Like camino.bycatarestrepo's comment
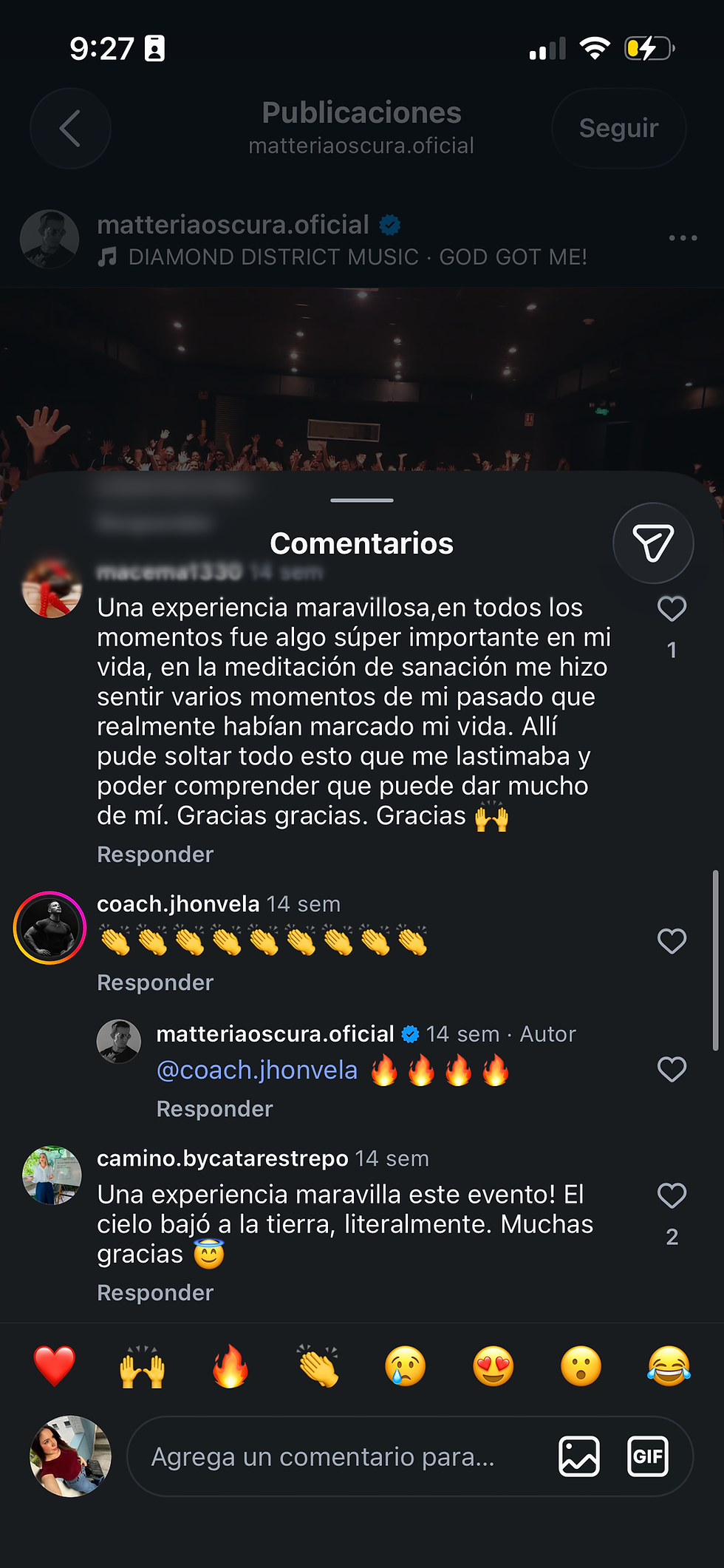Image resolution: width=724 pixels, height=1568 pixels. pyautogui.click(x=672, y=1195)
